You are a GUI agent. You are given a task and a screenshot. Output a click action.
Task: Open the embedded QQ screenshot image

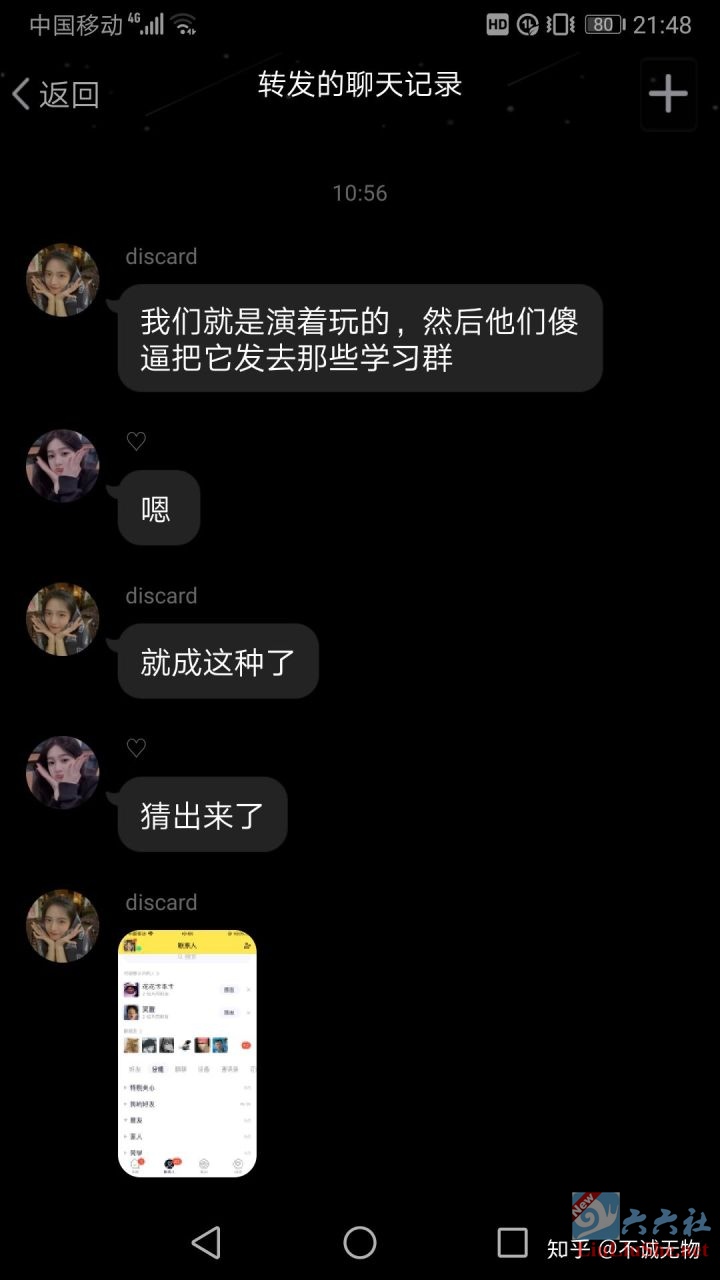coord(187,1050)
